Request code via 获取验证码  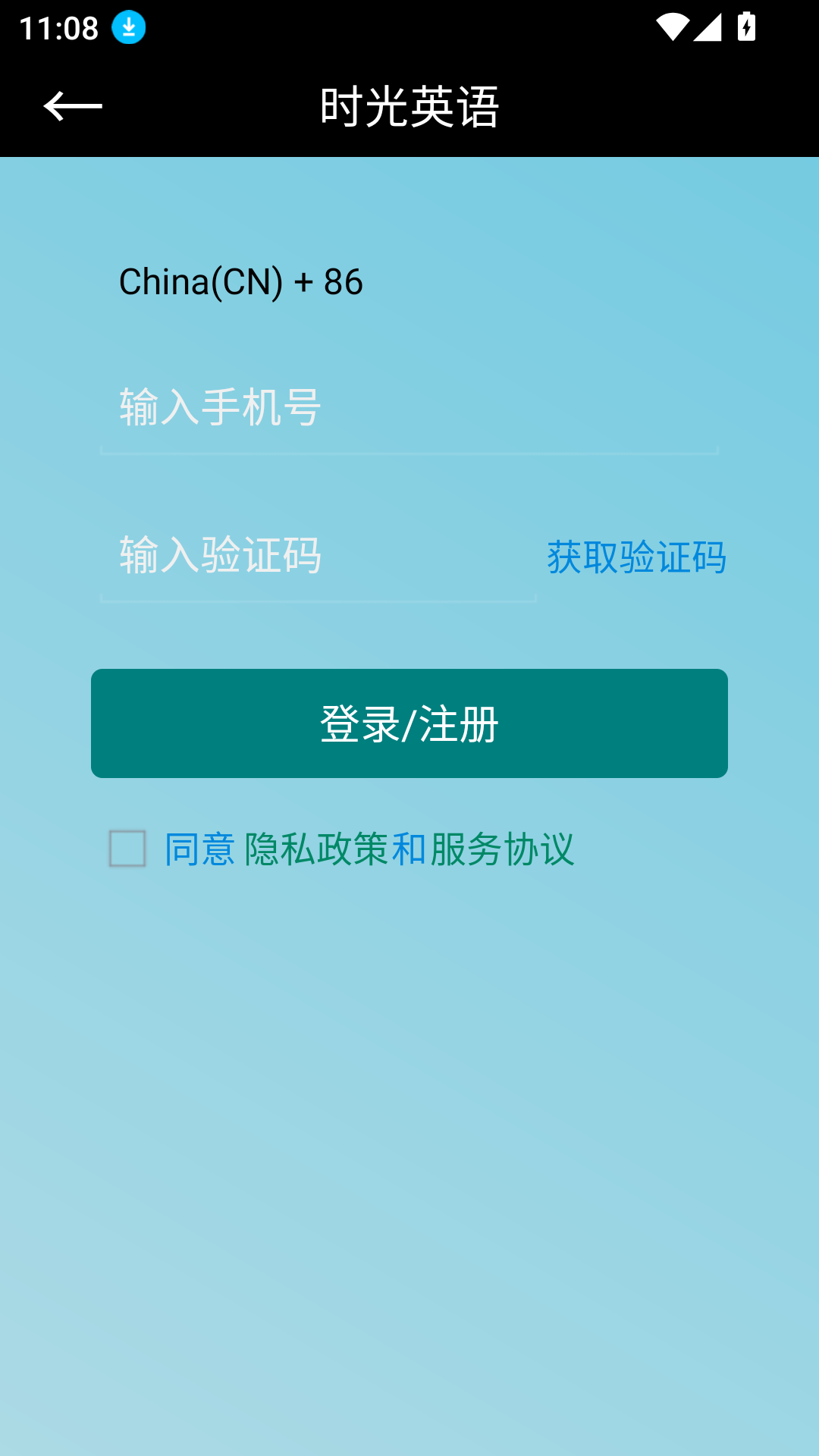(x=635, y=557)
